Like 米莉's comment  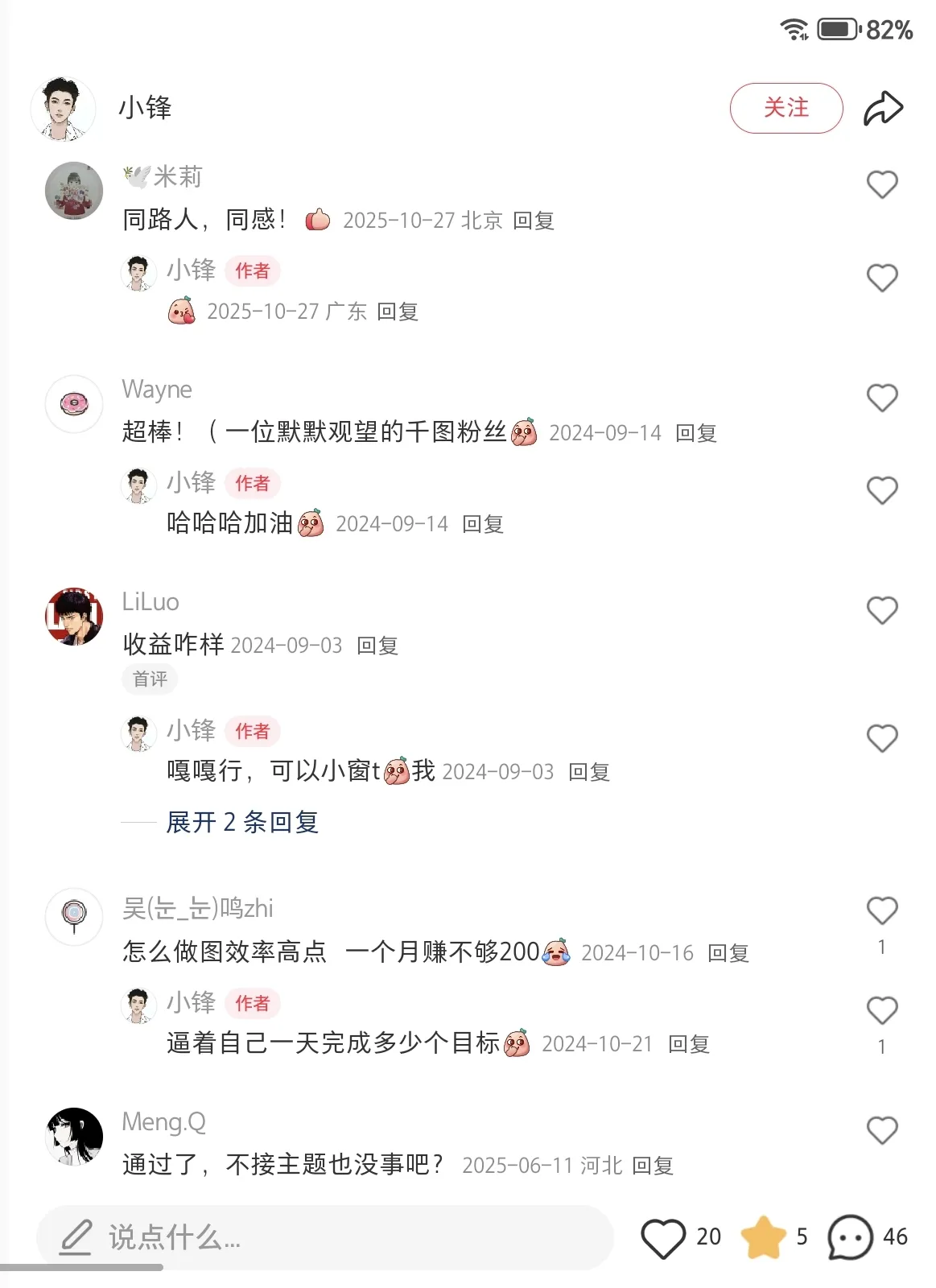(882, 184)
